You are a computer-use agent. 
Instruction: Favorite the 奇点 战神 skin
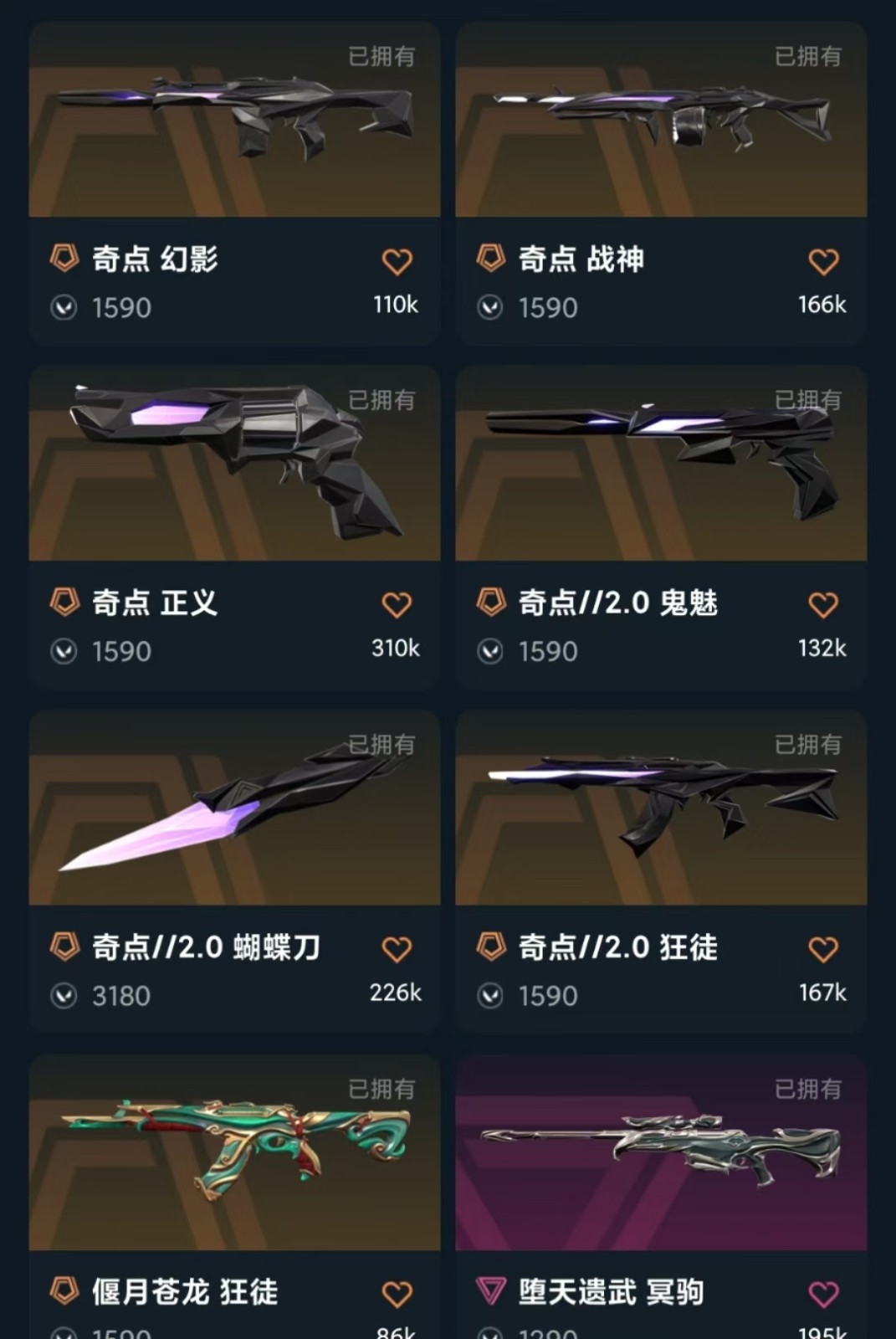[823, 262]
